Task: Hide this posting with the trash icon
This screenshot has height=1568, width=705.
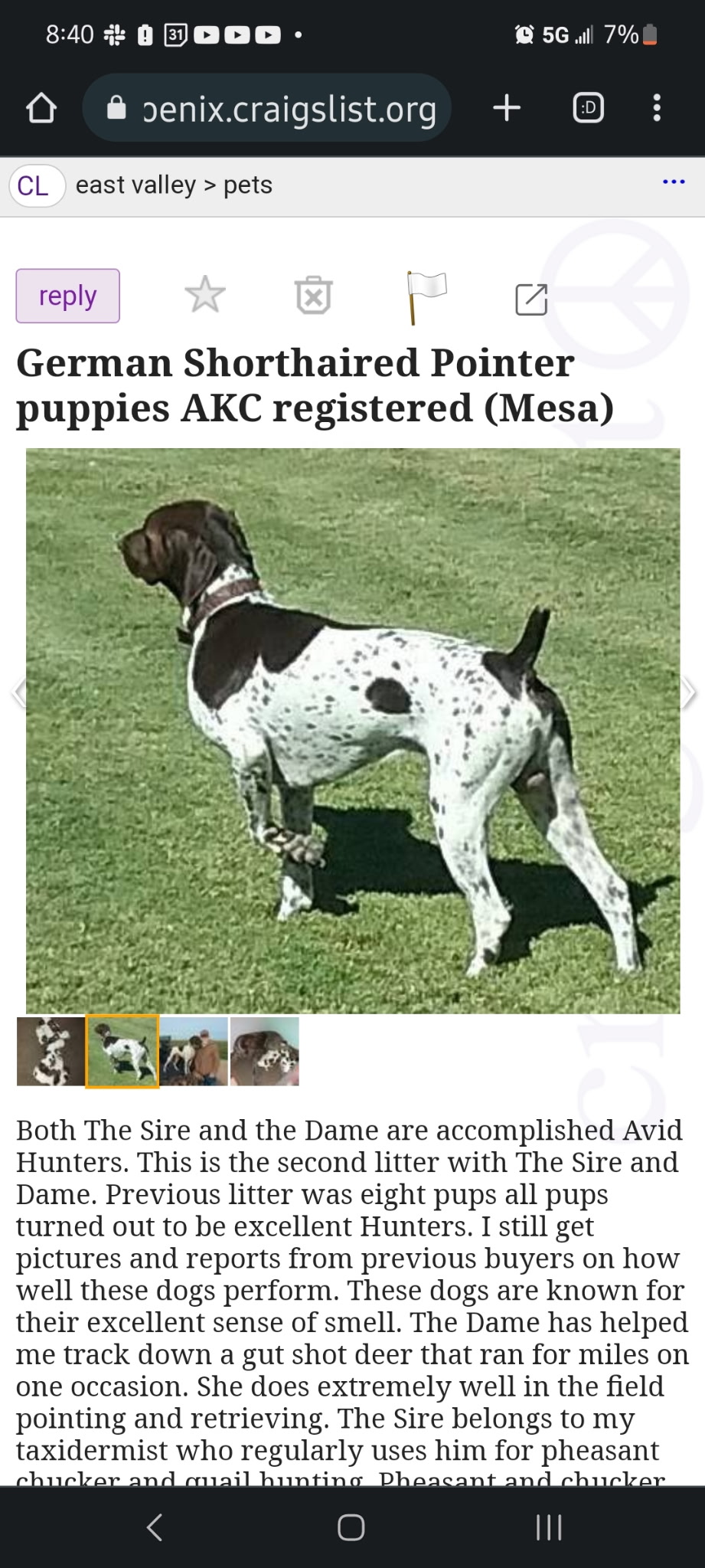Action: click(313, 296)
